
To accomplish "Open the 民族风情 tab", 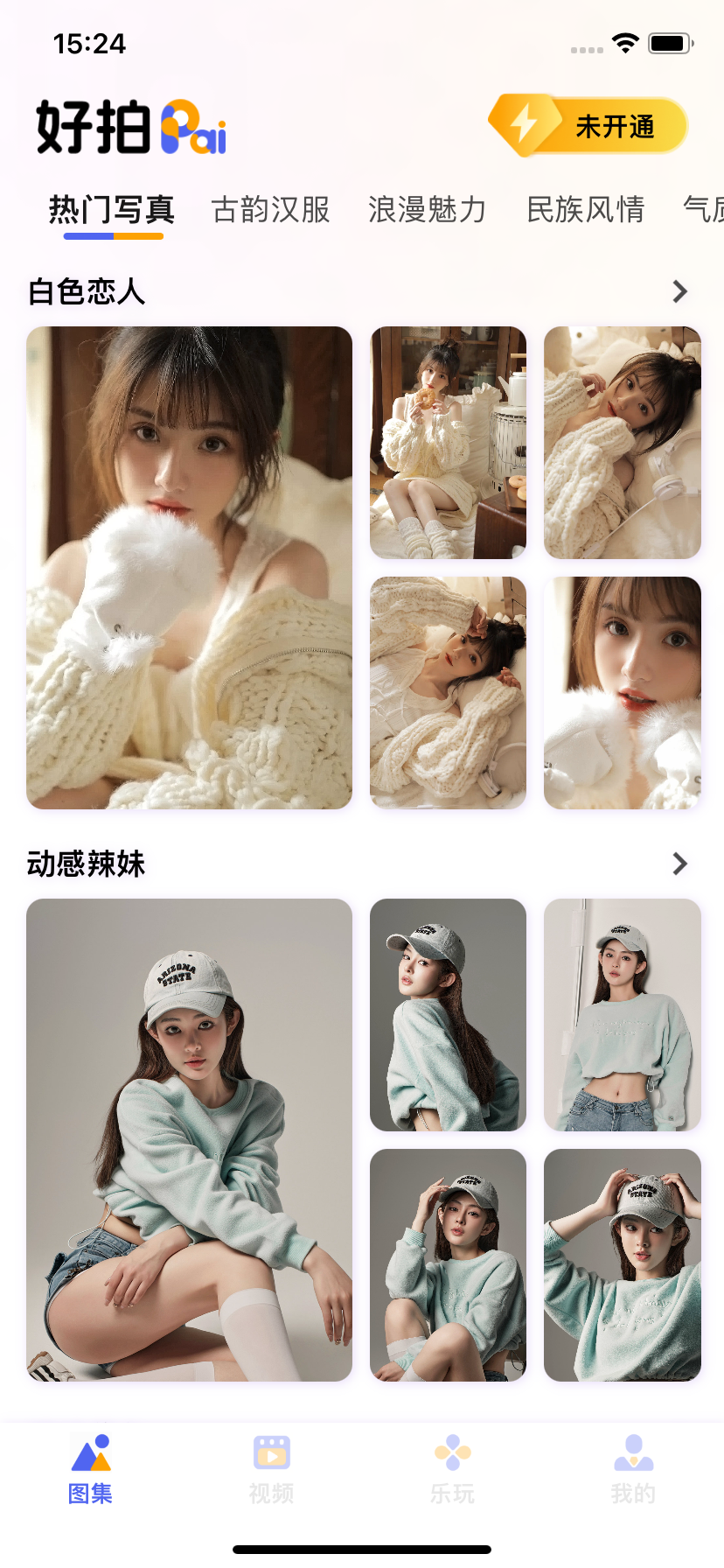I will pos(586,210).
